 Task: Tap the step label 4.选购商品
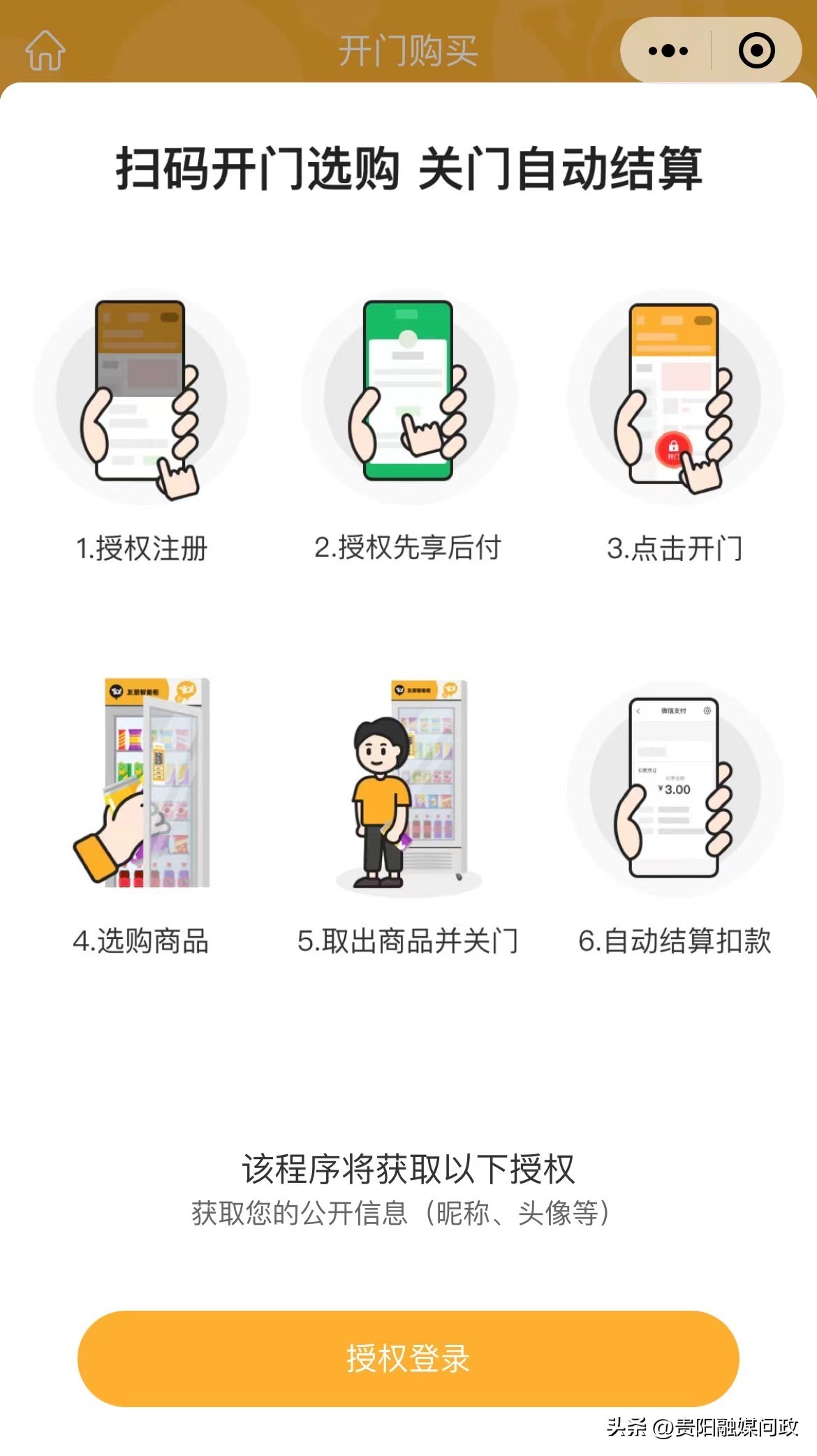point(143,941)
